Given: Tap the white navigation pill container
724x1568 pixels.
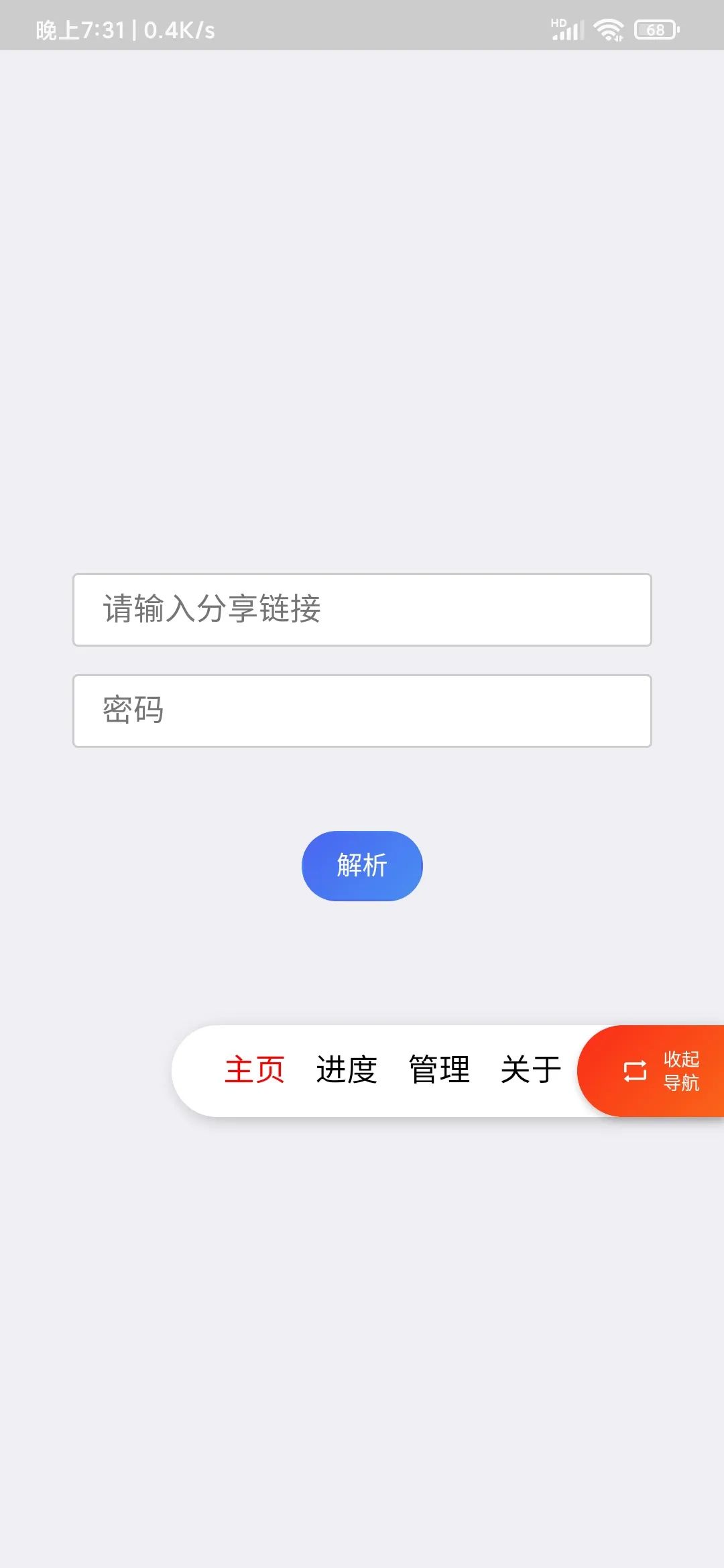Looking at the screenshot, I should [x=382, y=1070].
